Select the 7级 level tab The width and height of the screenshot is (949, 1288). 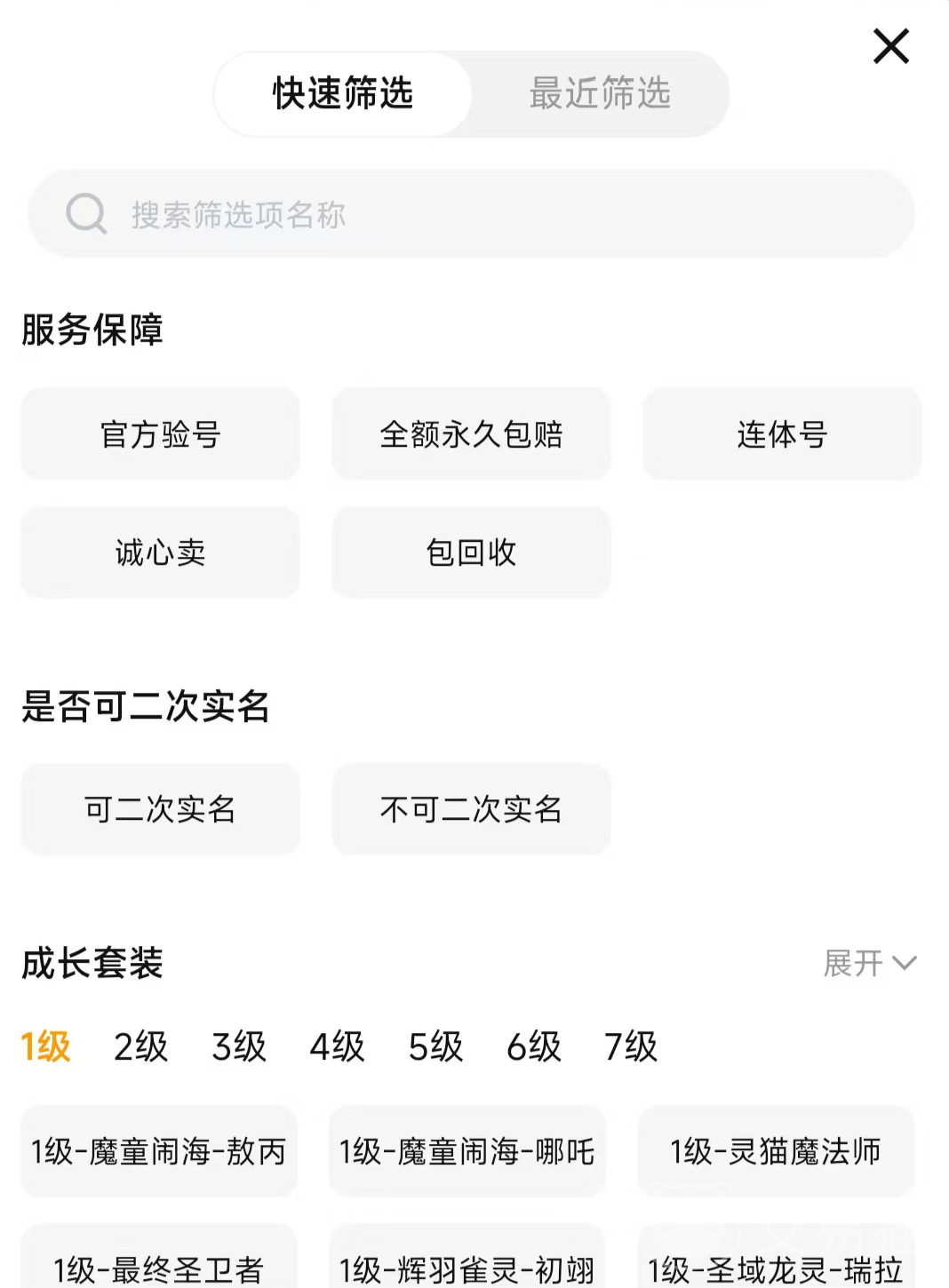click(631, 1046)
